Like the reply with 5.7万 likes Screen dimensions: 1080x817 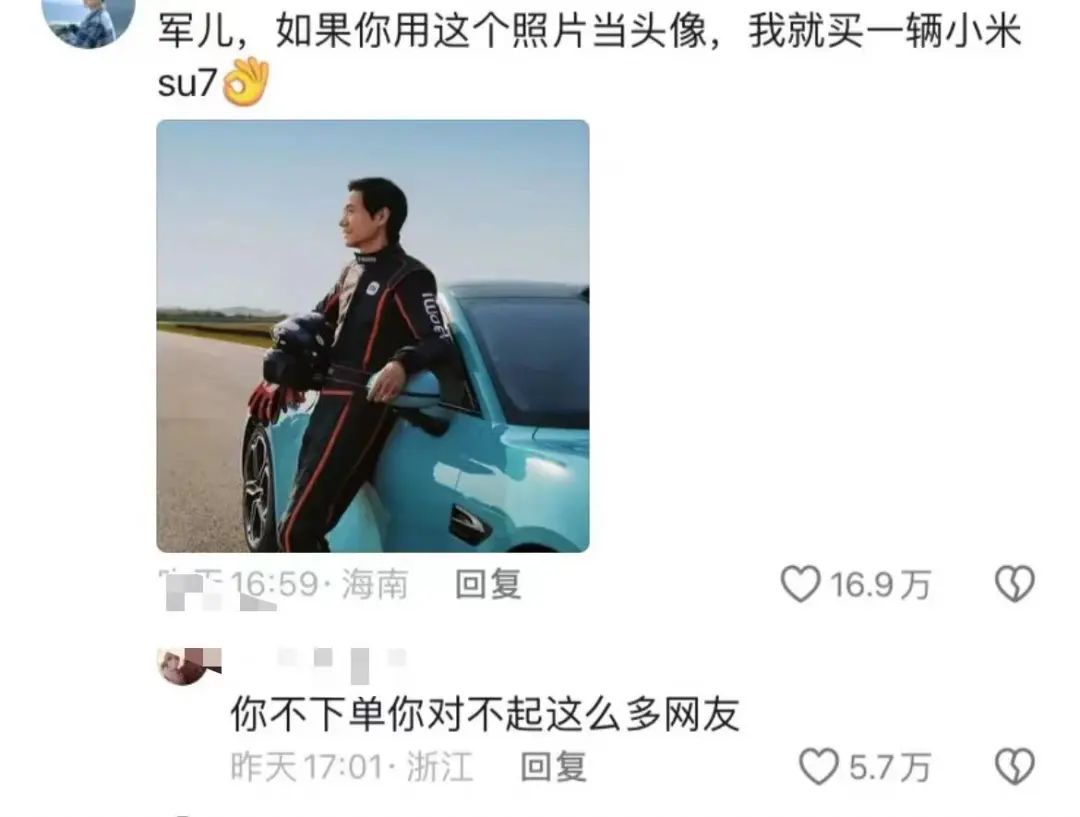click(x=819, y=767)
